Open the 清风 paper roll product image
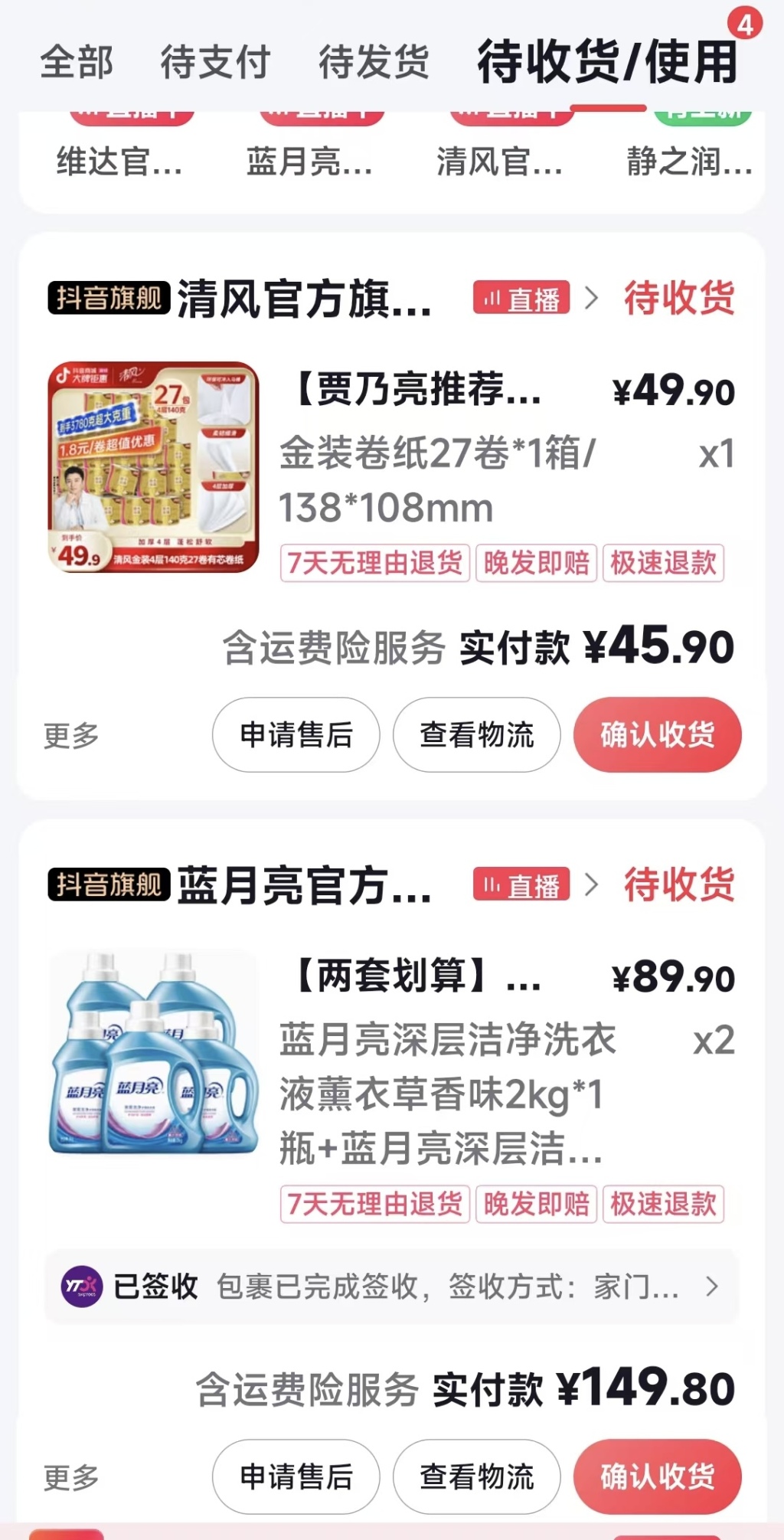The image size is (784, 1540). click(153, 467)
